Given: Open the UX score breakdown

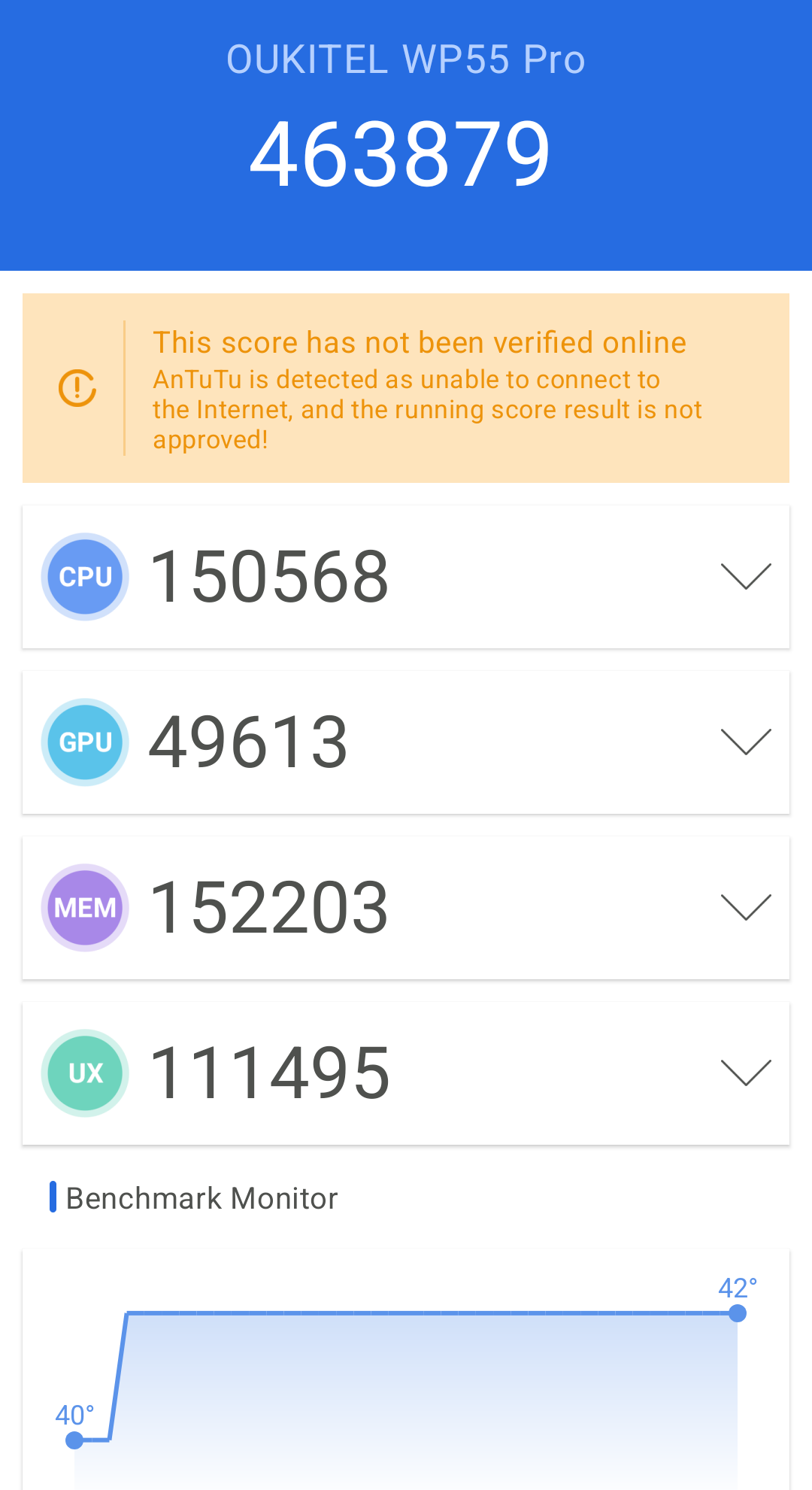Looking at the screenshot, I should tap(745, 1073).
